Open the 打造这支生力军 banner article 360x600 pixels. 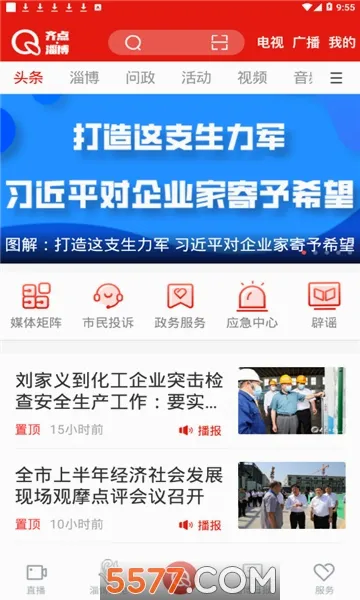[x=180, y=178]
